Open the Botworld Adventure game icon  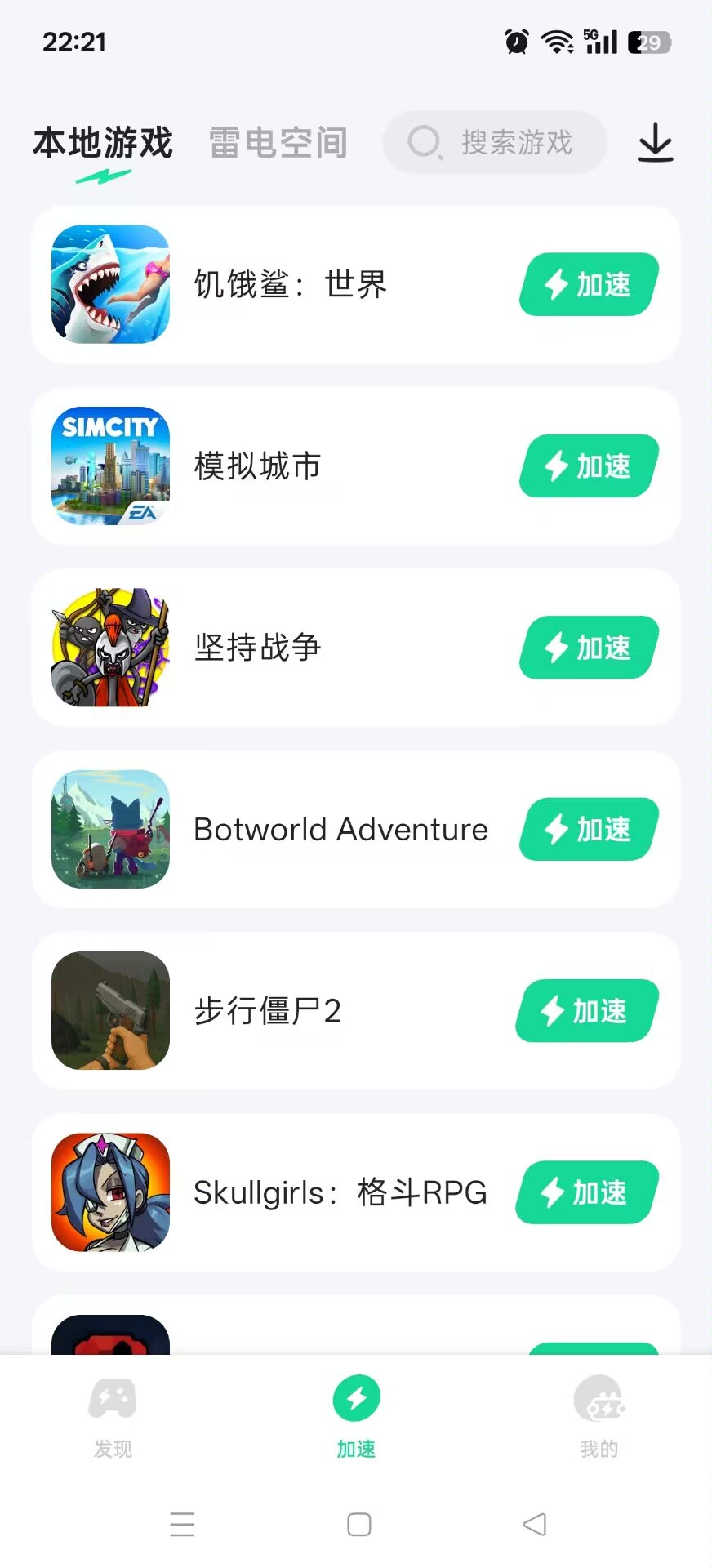(110, 829)
